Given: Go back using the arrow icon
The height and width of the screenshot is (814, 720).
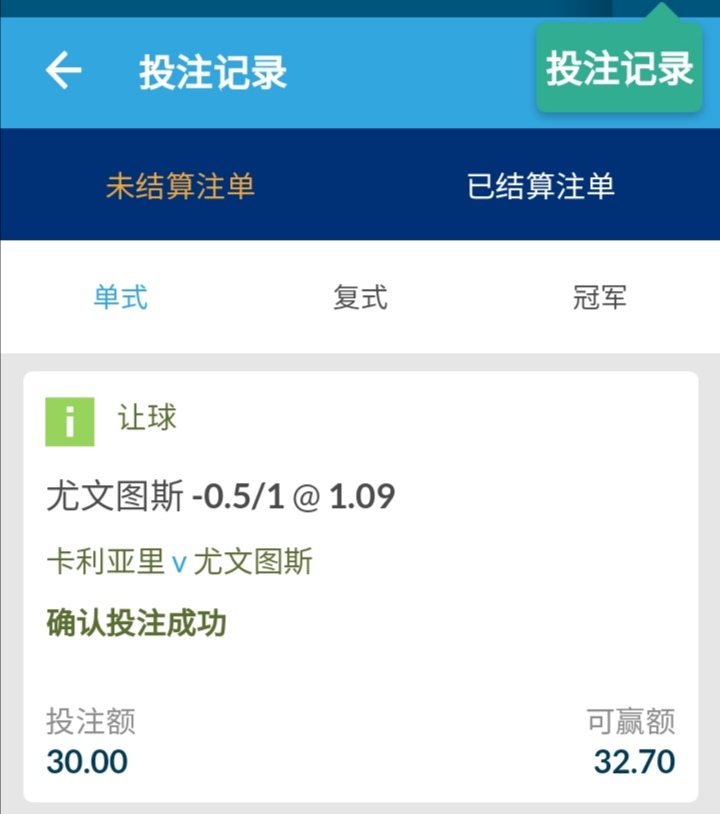Looking at the screenshot, I should [x=63, y=71].
